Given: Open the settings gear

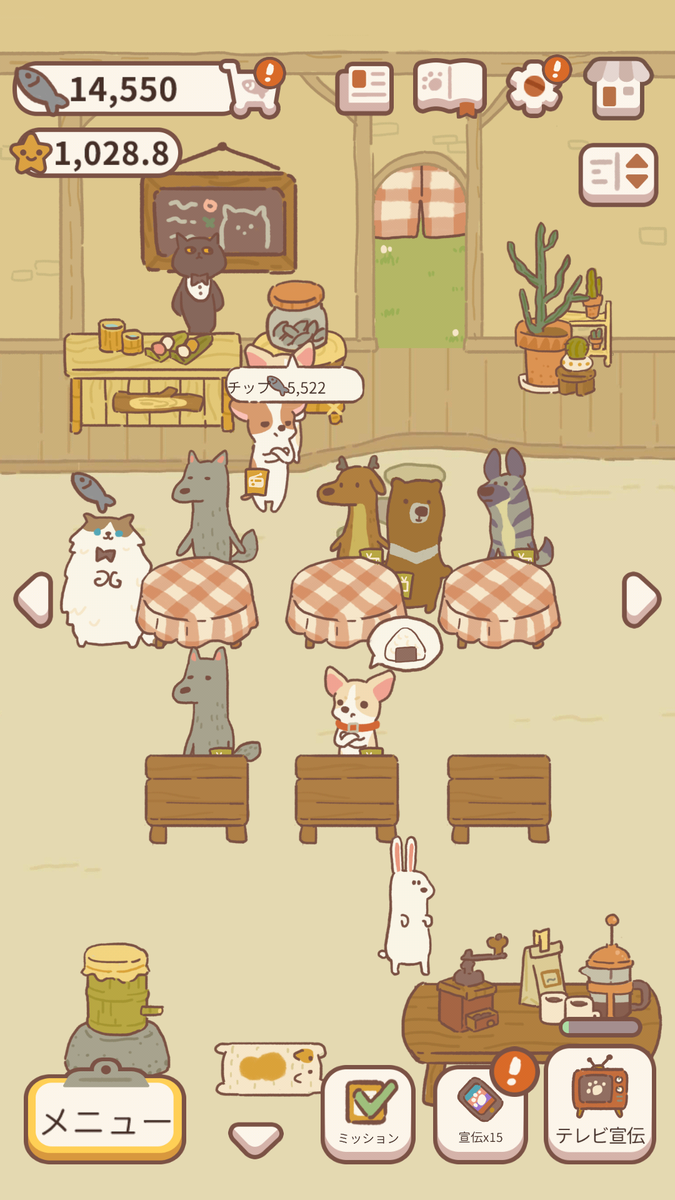Looking at the screenshot, I should [535, 87].
